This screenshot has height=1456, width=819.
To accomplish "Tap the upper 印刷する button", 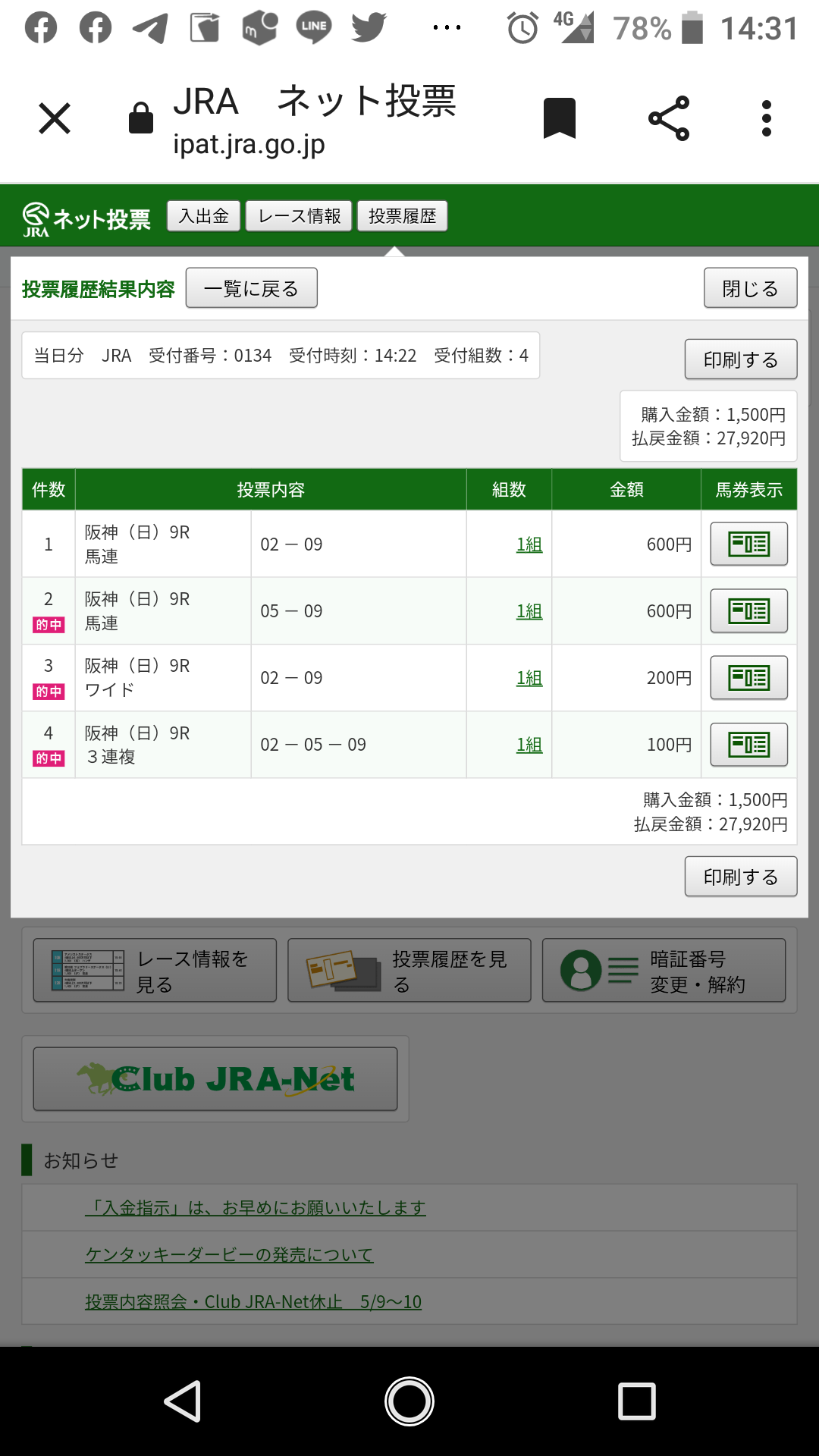I will click(740, 359).
